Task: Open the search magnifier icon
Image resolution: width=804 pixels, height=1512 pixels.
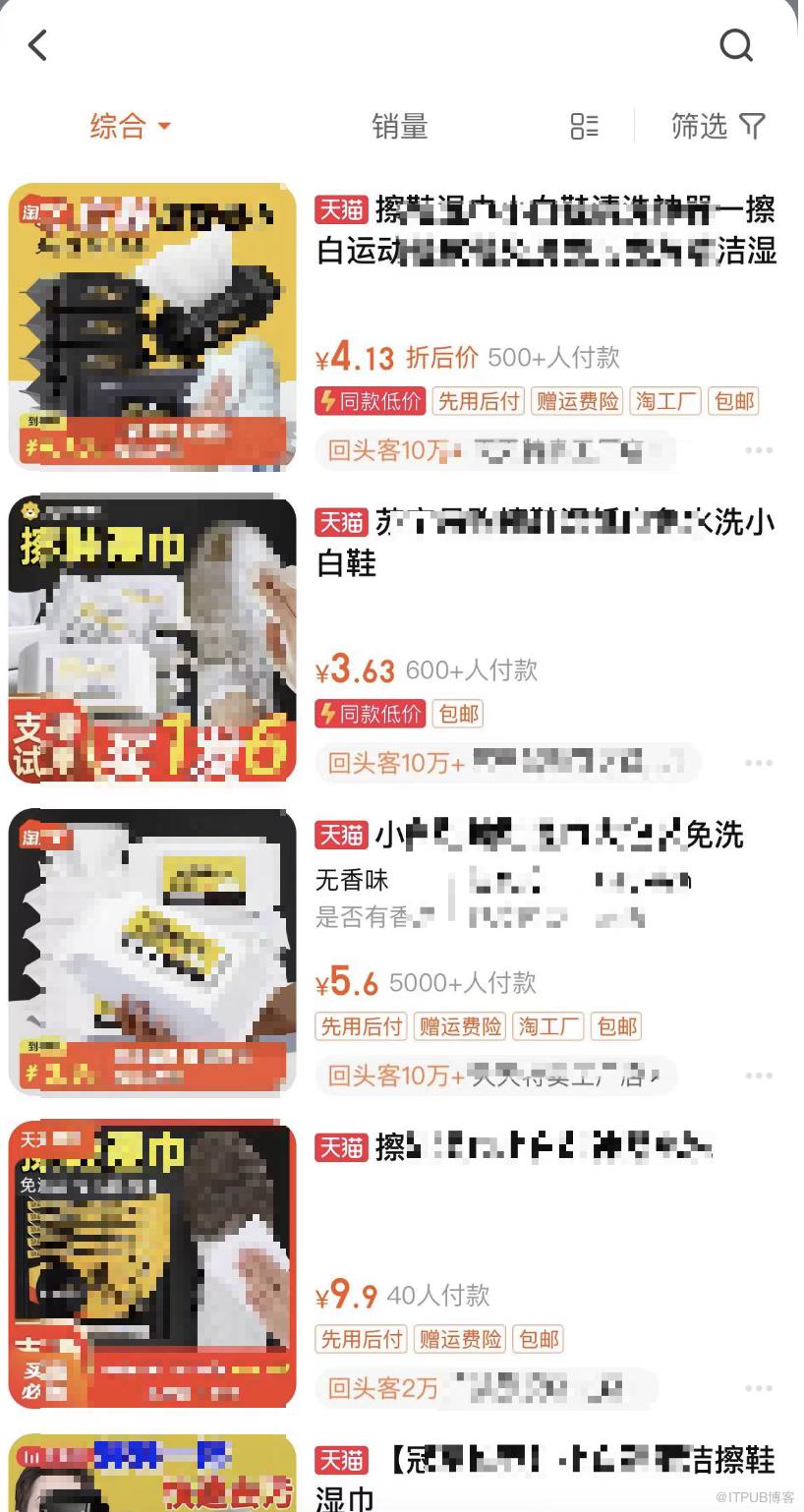Action: 735,45
